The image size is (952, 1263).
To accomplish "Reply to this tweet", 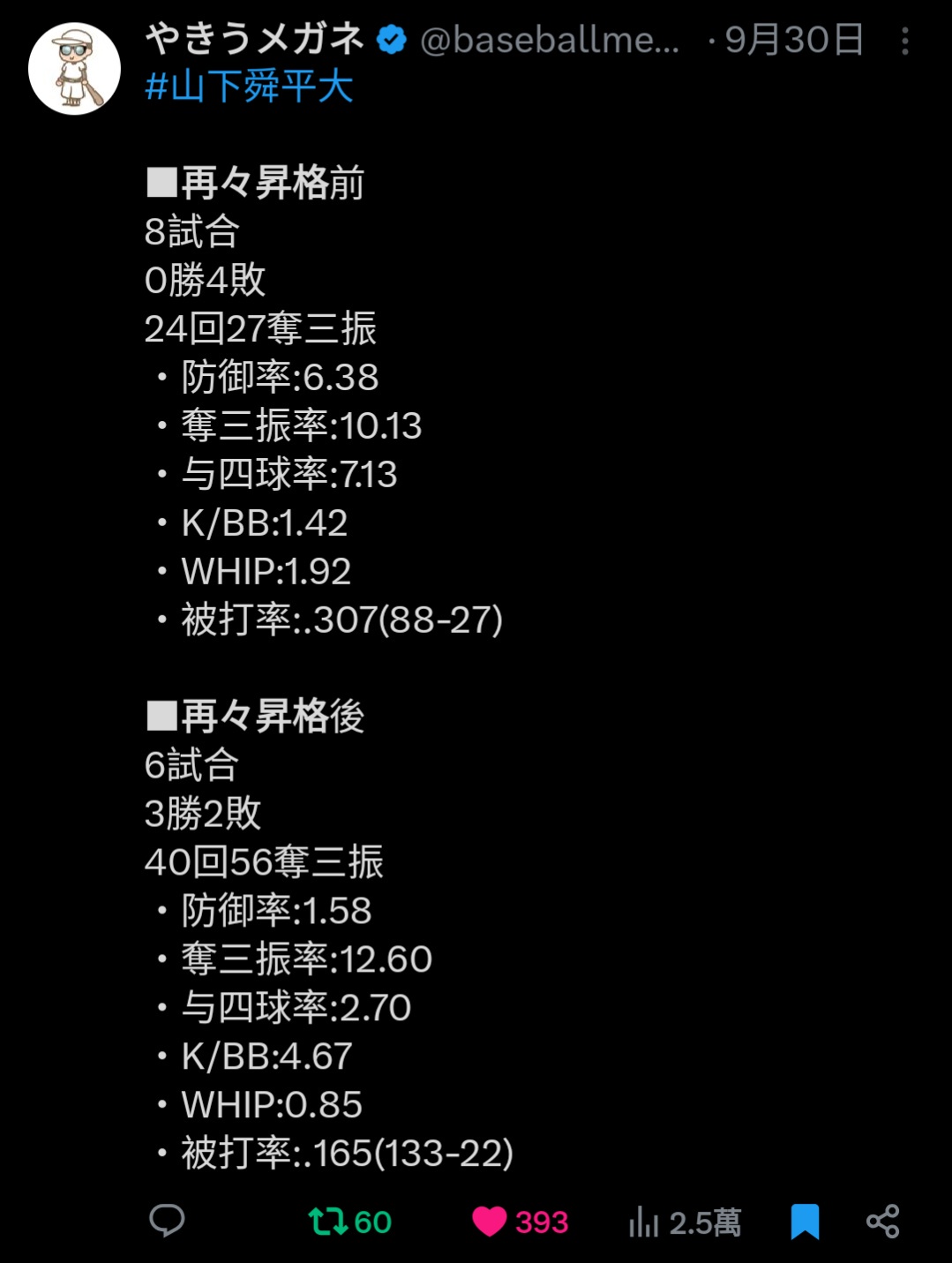I will (x=167, y=1221).
